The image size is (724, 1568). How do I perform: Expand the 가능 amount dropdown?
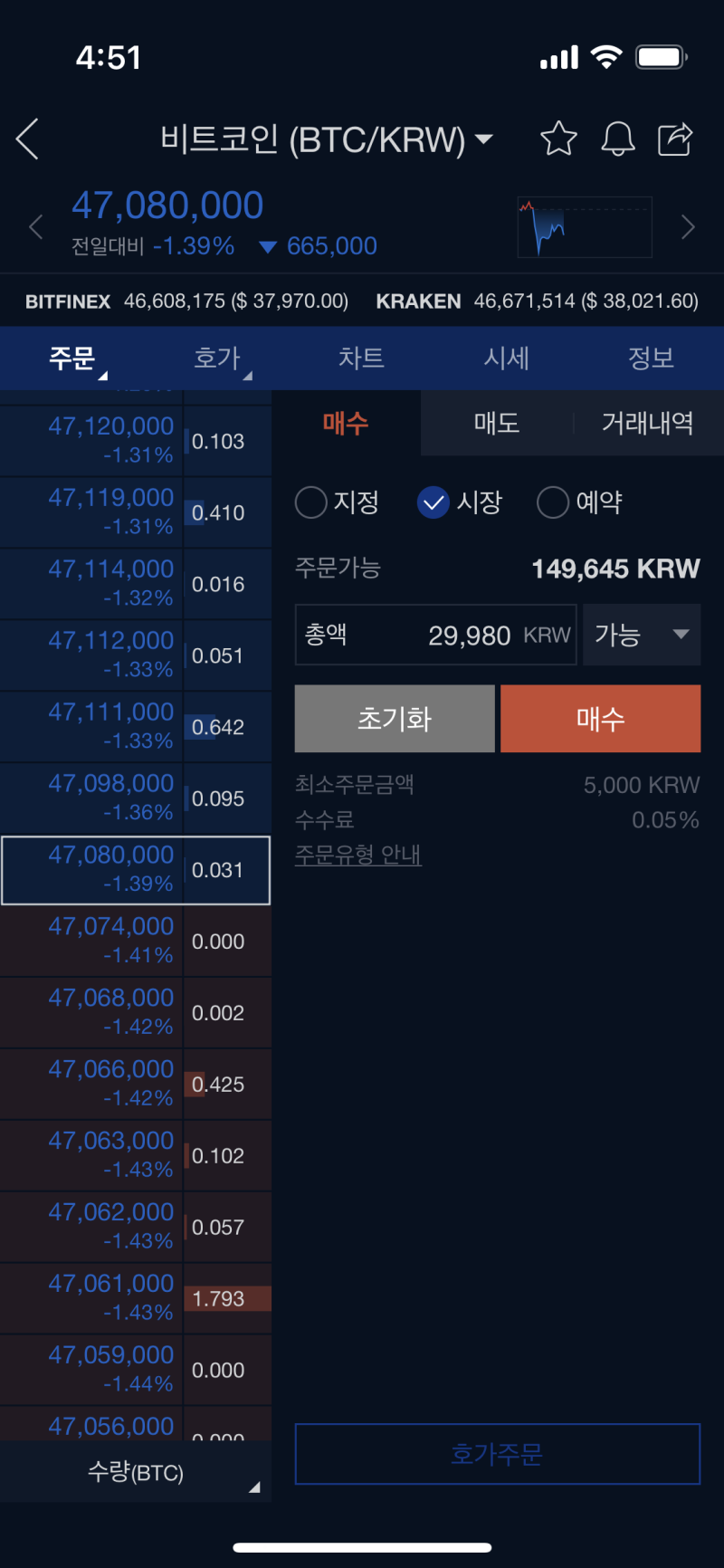click(642, 635)
